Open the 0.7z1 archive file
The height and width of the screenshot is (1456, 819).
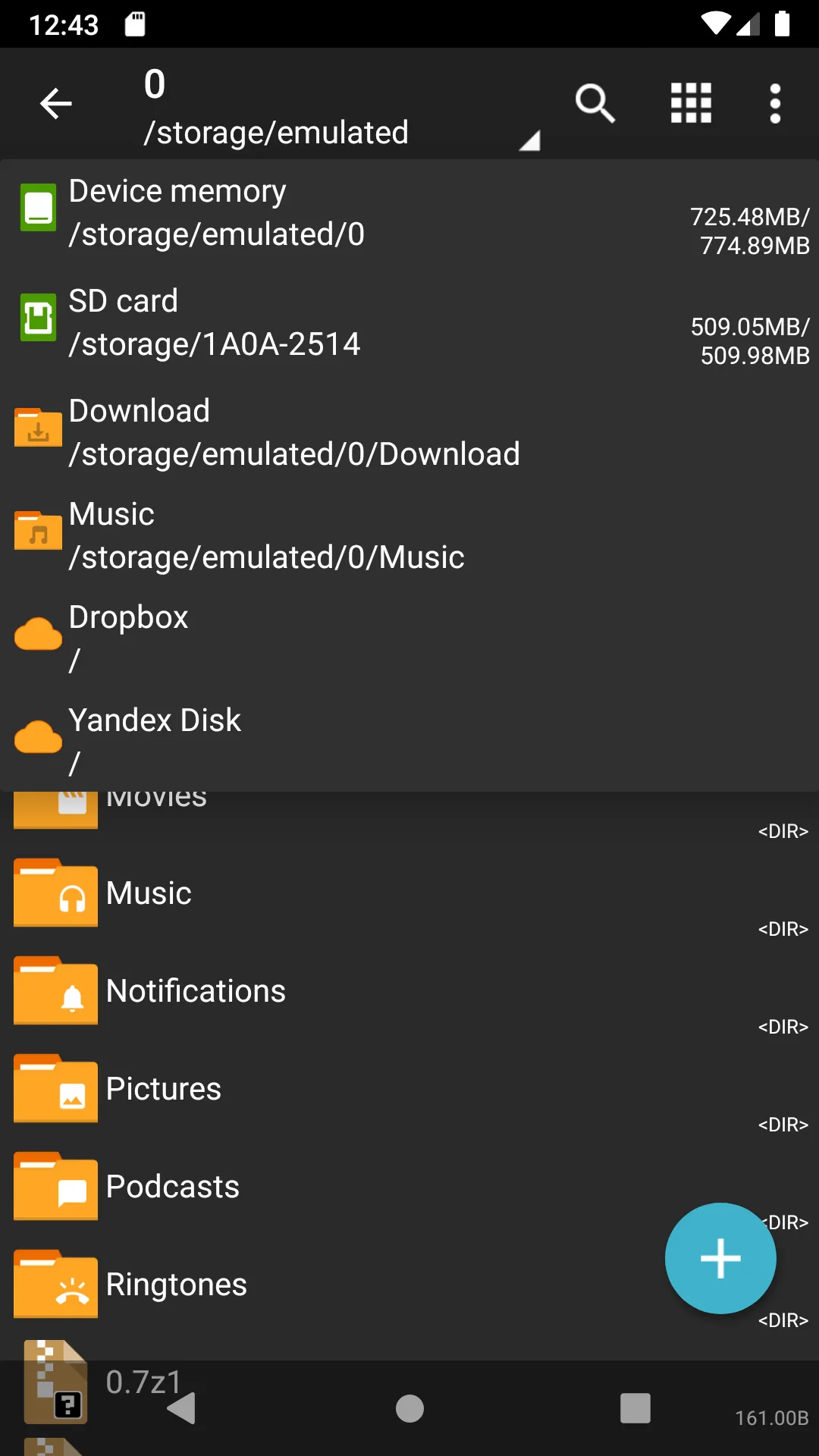tap(143, 1382)
